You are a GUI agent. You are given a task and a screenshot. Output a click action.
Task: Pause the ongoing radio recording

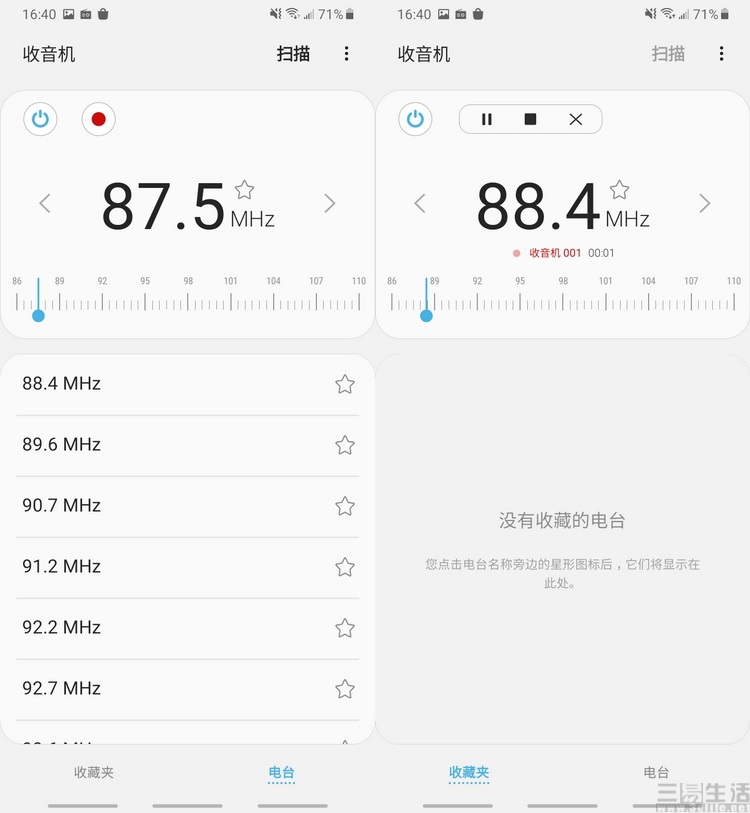[x=487, y=119]
